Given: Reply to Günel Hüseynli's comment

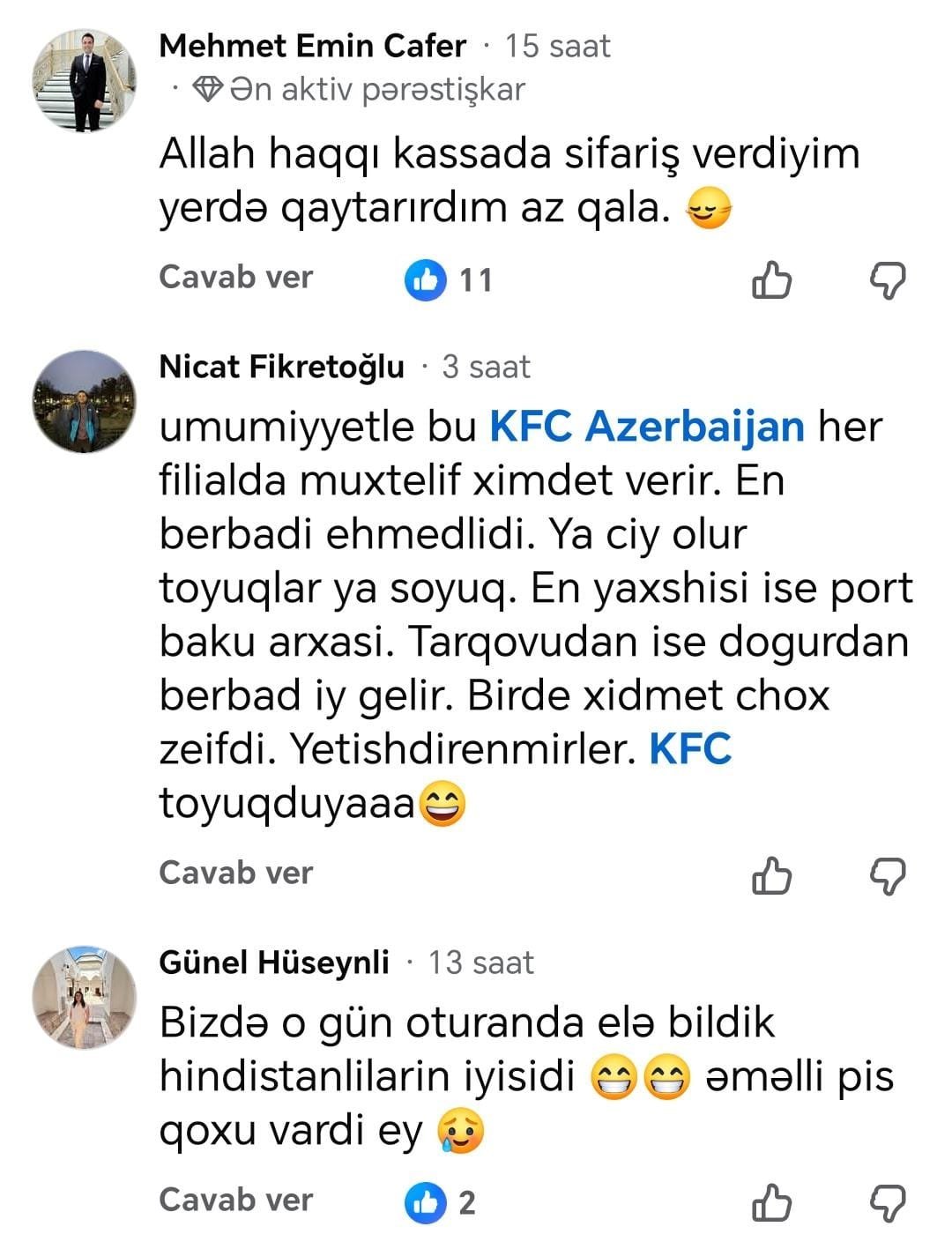Looking at the screenshot, I should click(235, 1200).
